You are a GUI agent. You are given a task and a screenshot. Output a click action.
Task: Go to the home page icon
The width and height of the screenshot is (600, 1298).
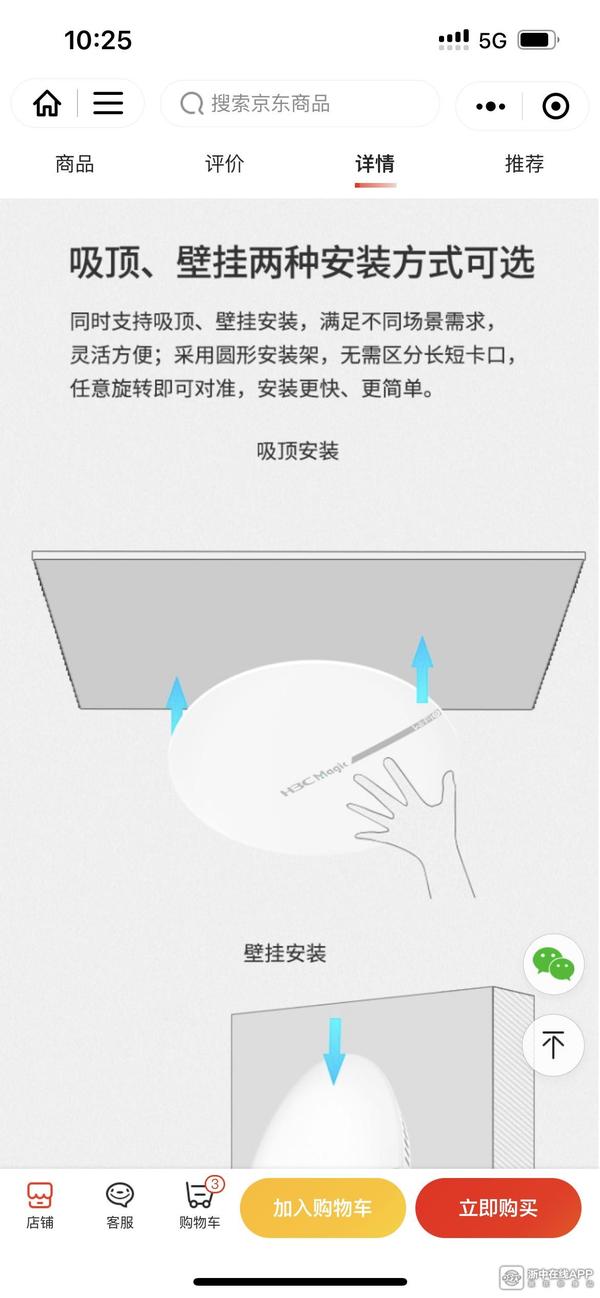[47, 103]
